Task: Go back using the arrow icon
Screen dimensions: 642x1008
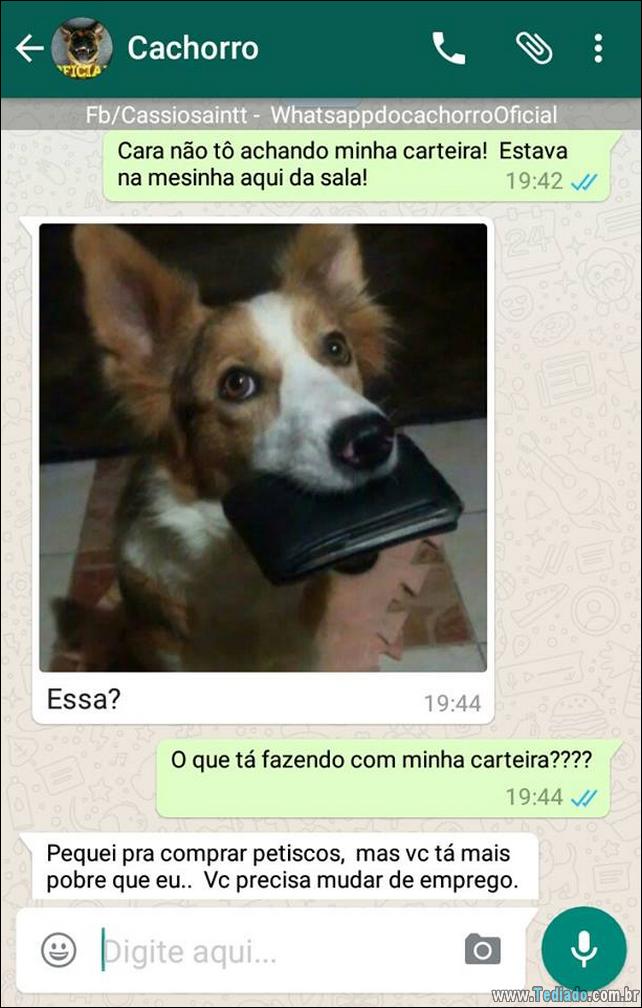Action: tap(29, 48)
